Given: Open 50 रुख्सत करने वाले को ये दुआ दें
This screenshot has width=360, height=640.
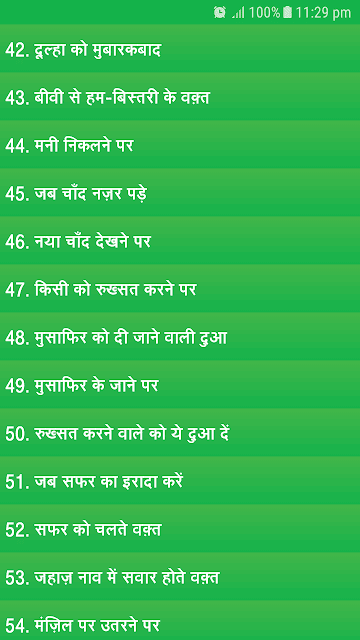Looking at the screenshot, I should point(180,433).
